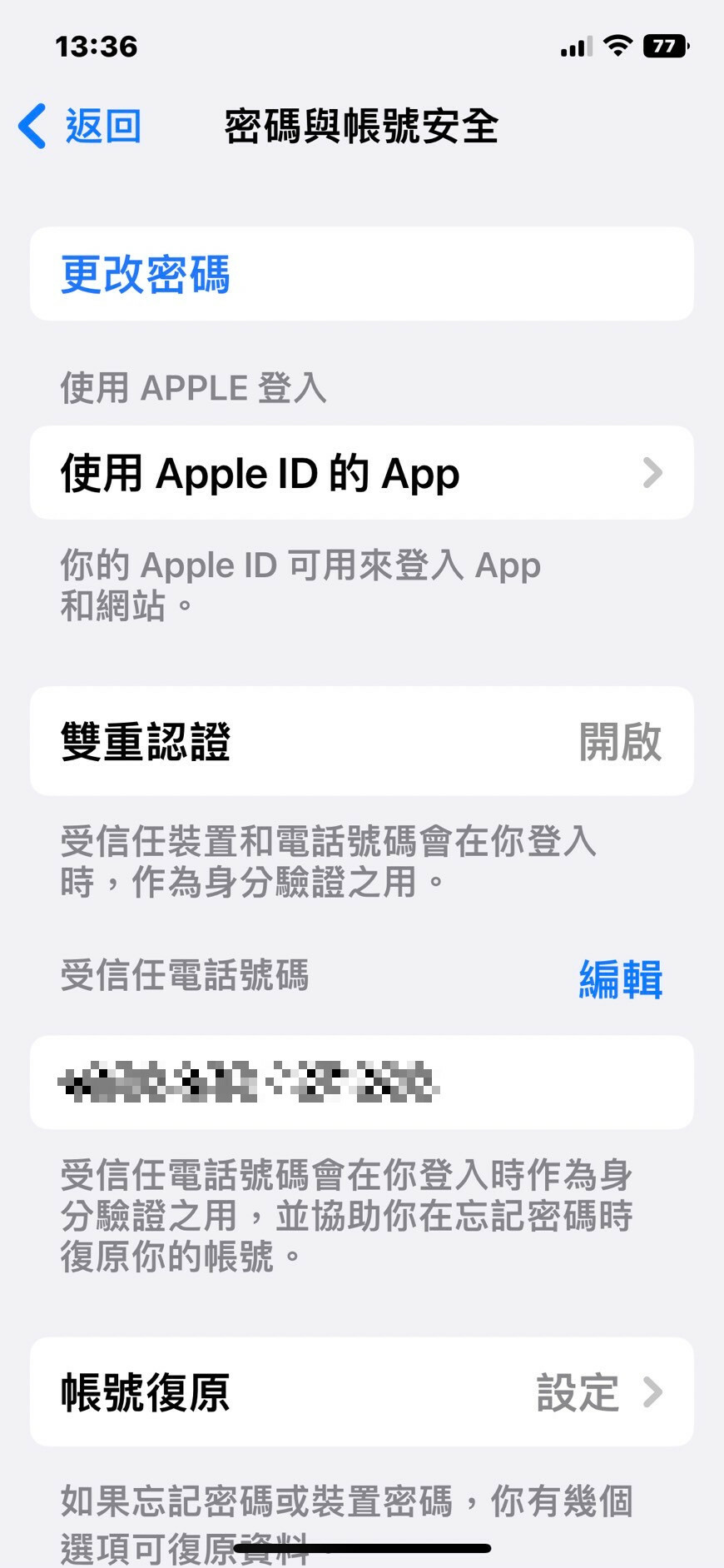Select the blurred trusted phone number row
Screen dimensions: 724x1568
click(361, 1083)
